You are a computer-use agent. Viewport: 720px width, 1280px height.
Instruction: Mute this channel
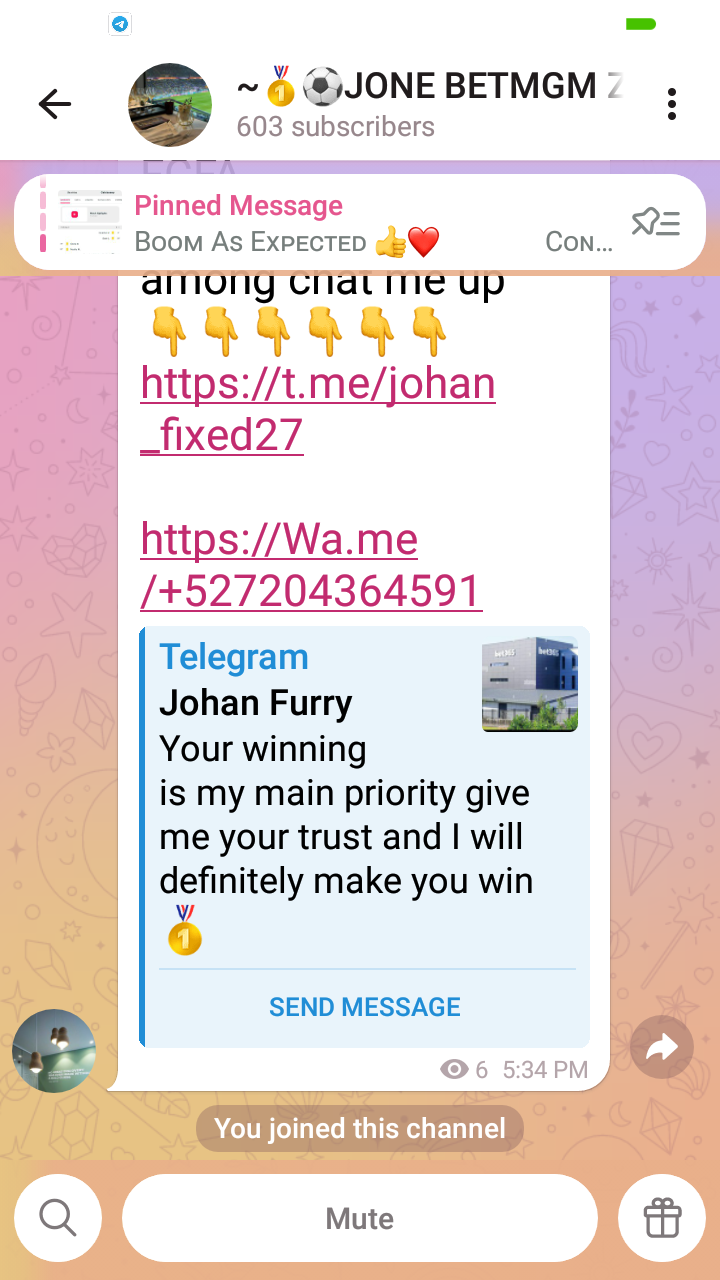(360, 1218)
